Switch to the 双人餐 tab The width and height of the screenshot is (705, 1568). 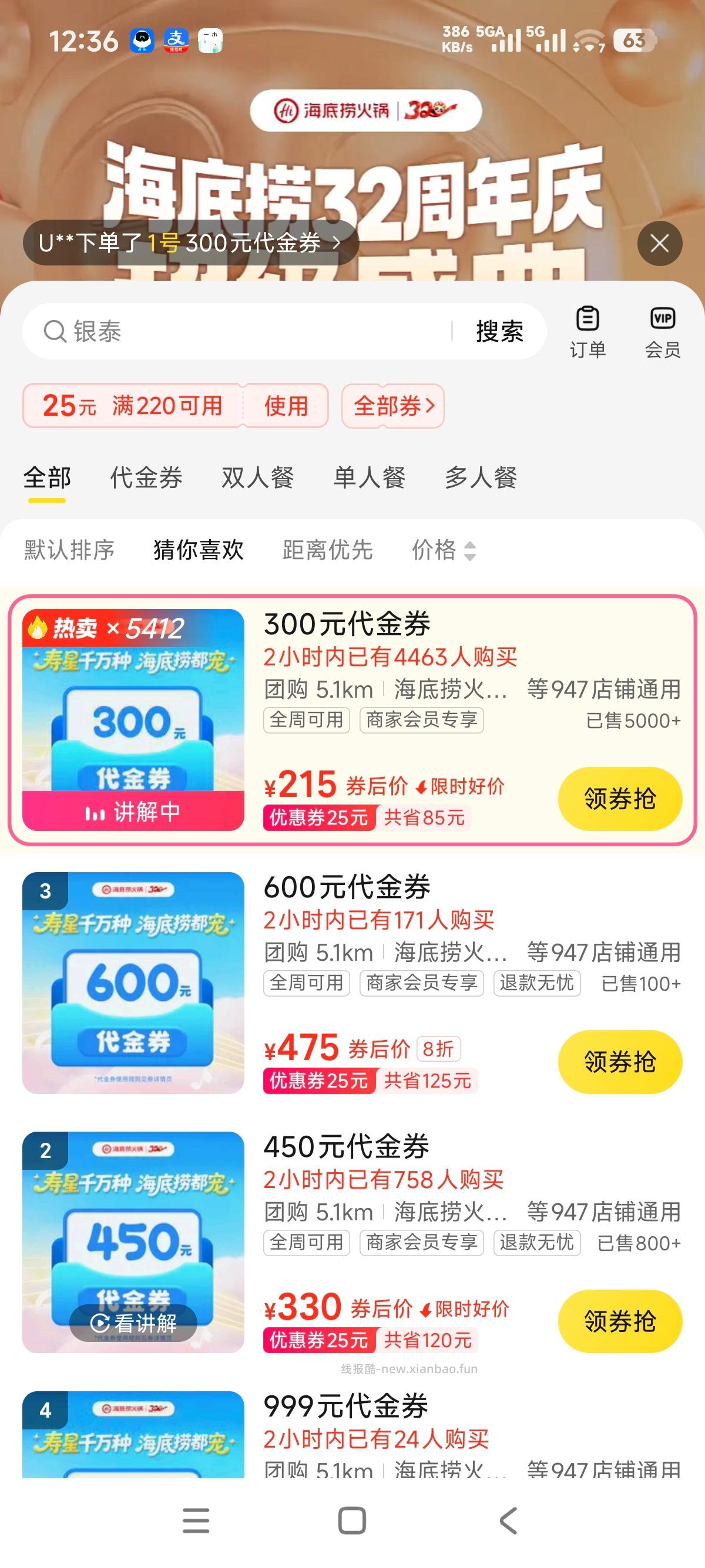point(256,479)
